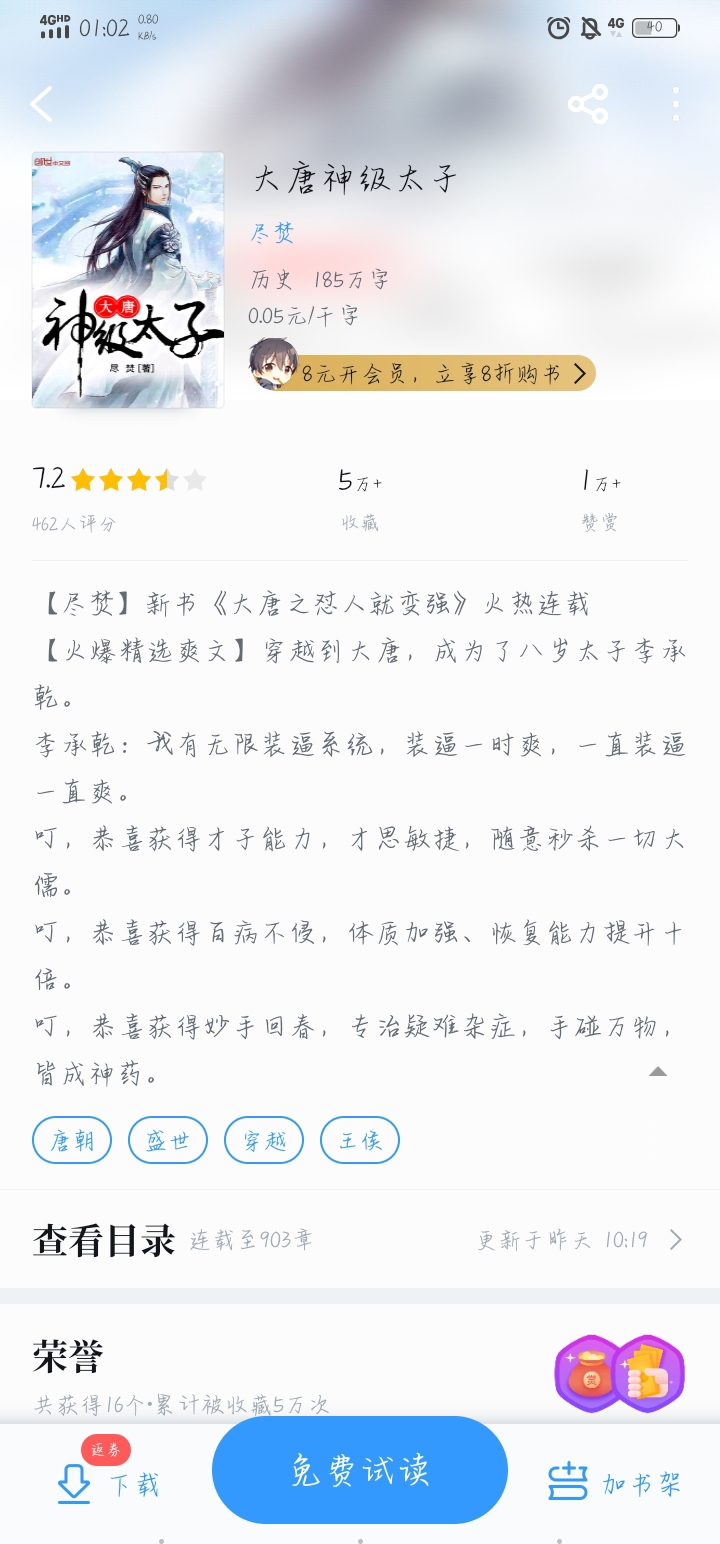Share this book
Image resolution: width=720 pixels, height=1544 pixels.
[588, 104]
